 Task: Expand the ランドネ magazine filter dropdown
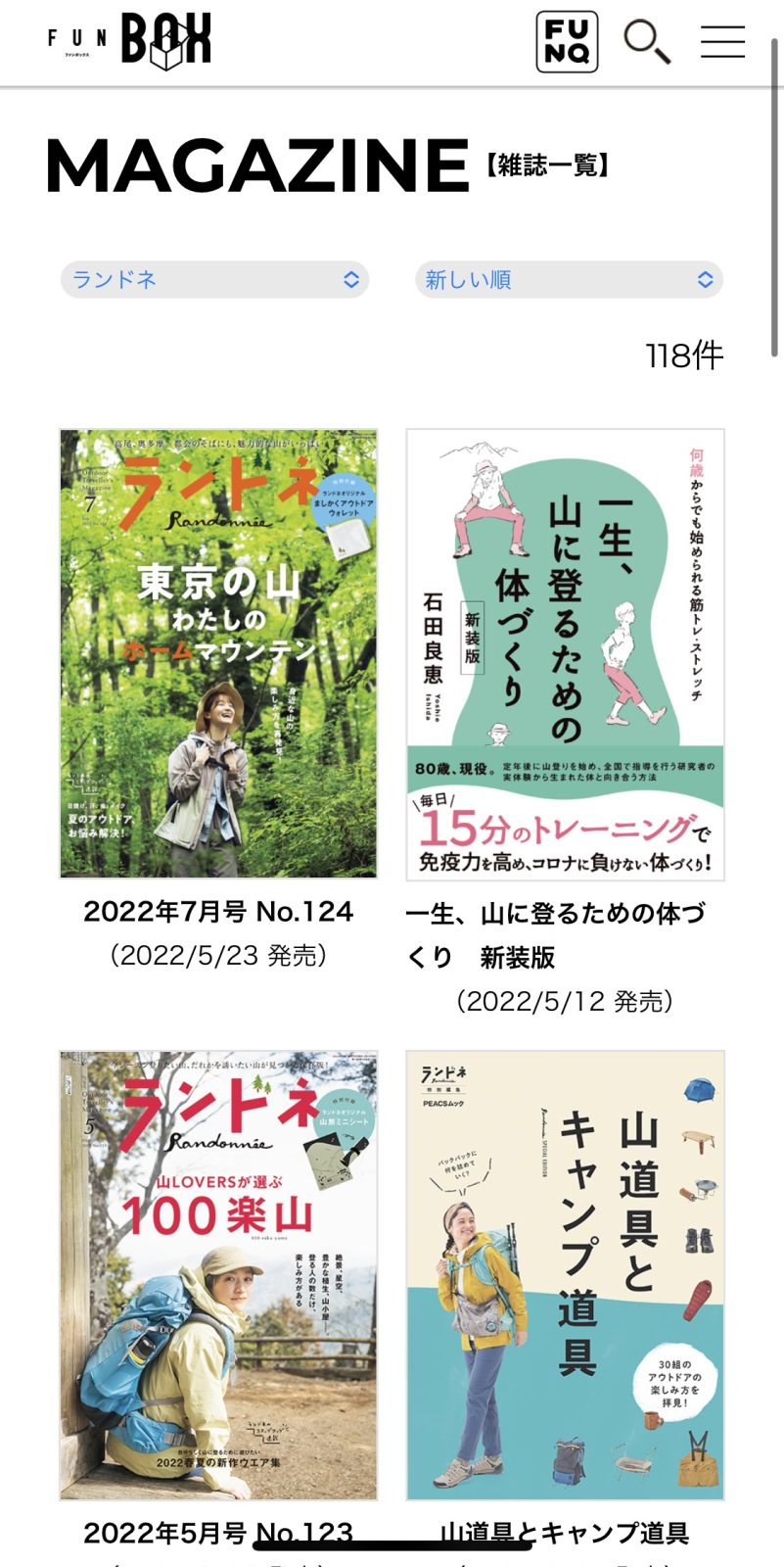[214, 279]
